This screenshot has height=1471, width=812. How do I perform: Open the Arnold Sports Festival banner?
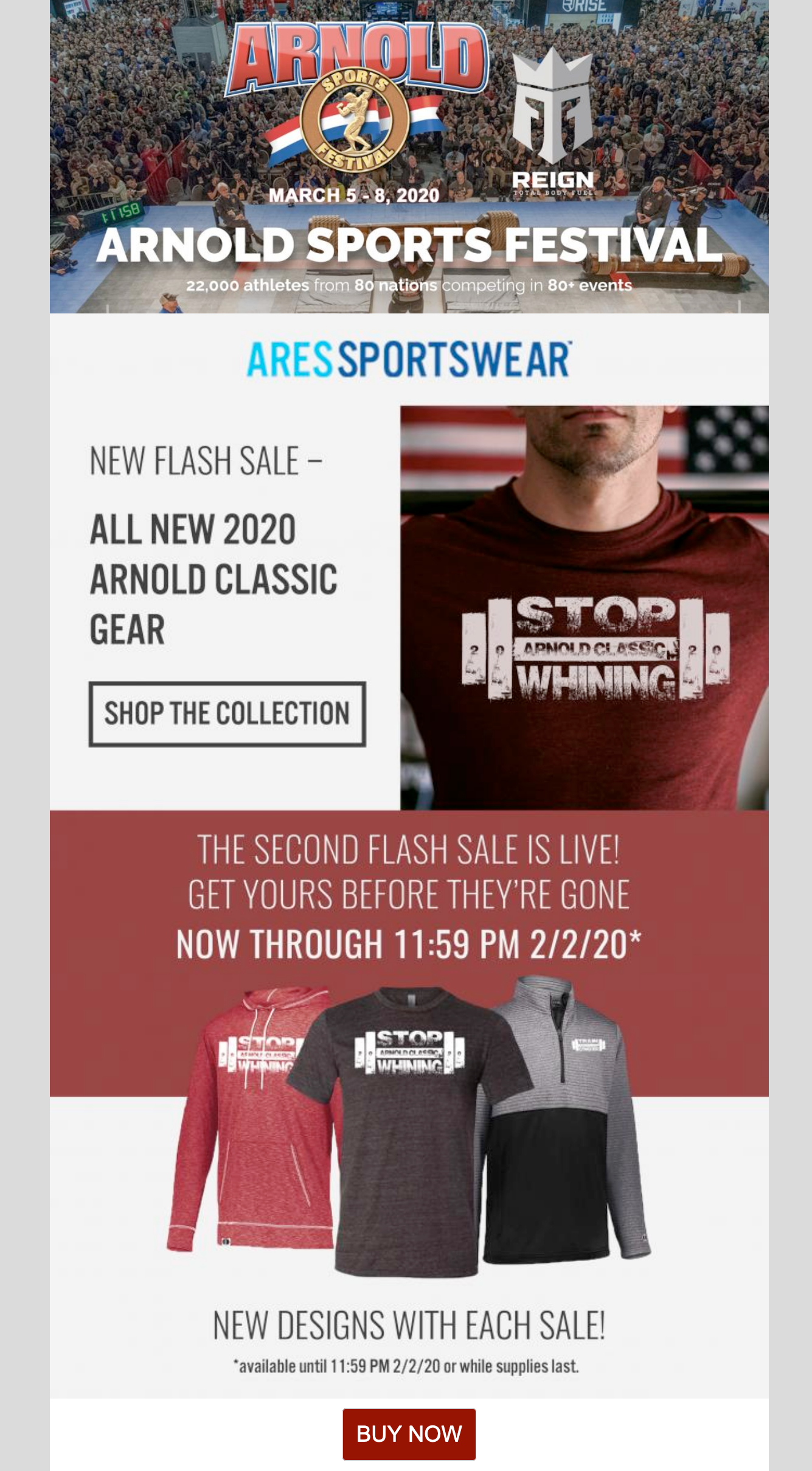(409, 157)
